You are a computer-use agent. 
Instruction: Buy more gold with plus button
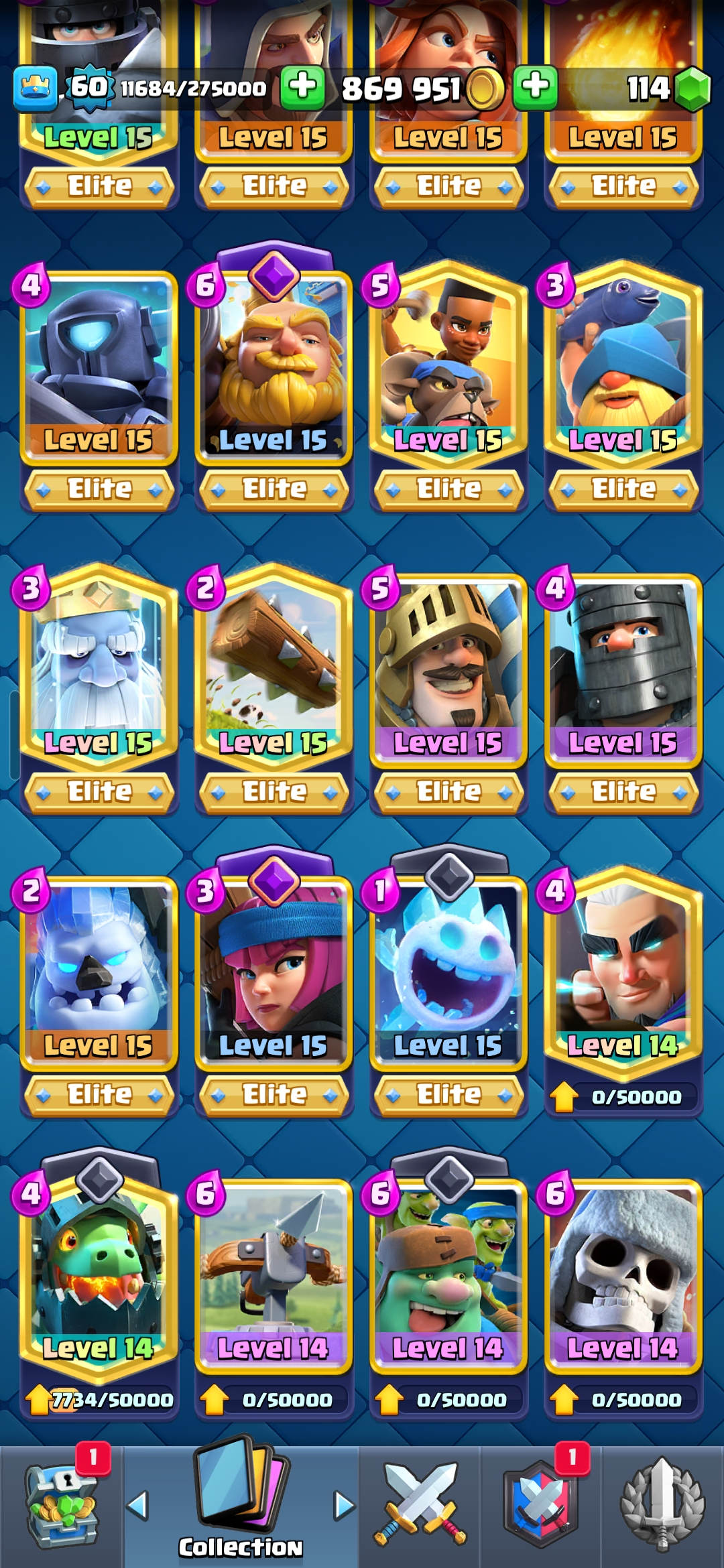(x=535, y=87)
